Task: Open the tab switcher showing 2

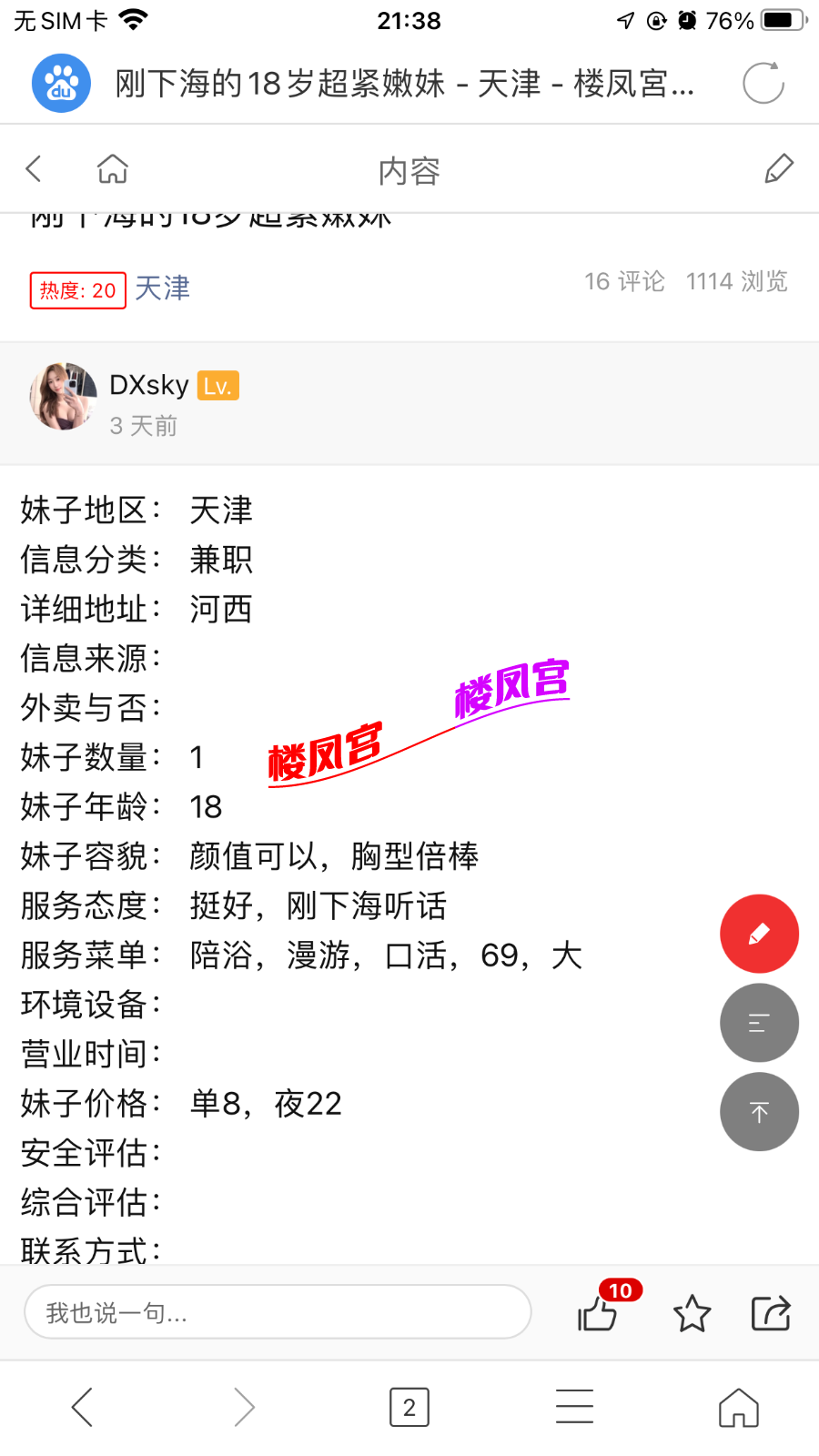Action: tap(409, 1406)
